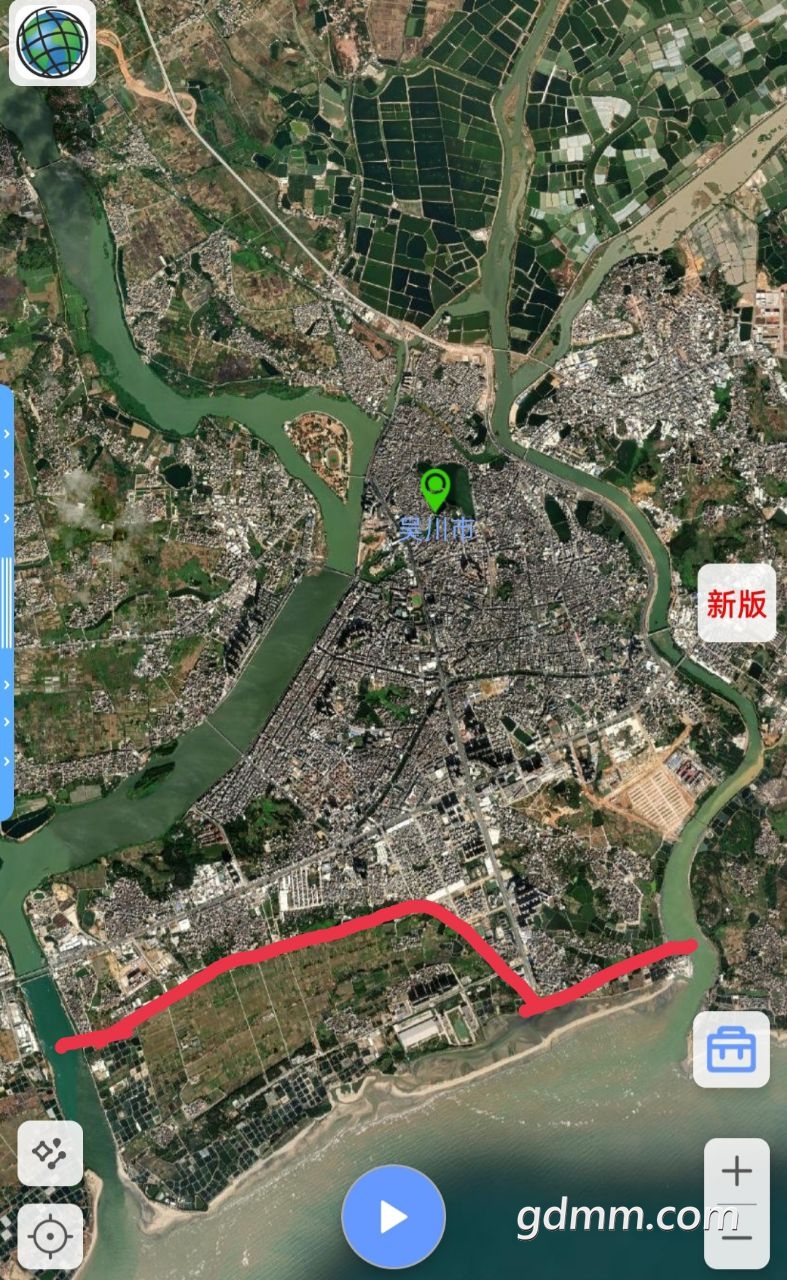Zoom in with the plus button
This screenshot has height=1280, width=787.
737,1171
